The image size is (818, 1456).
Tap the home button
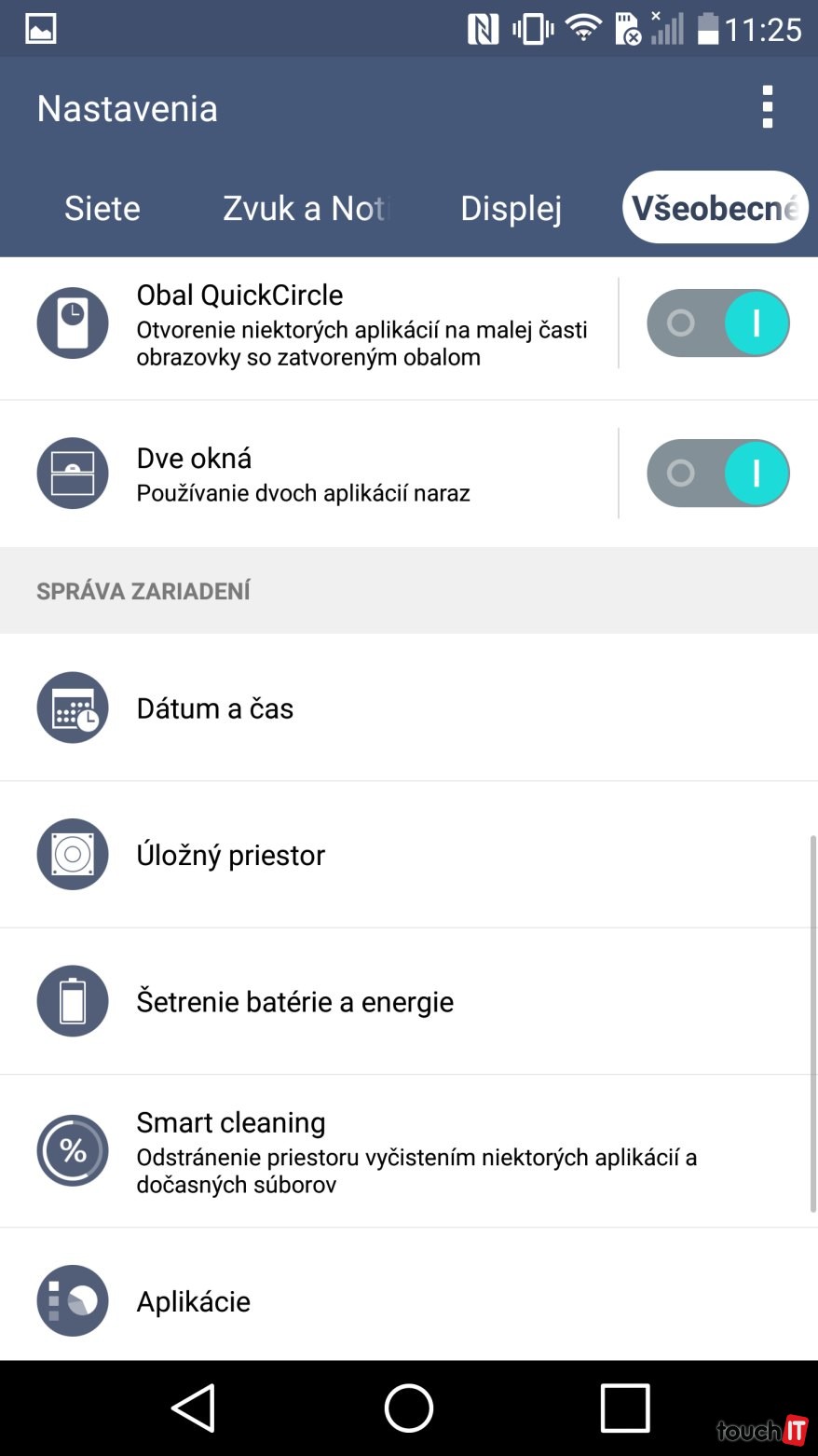[409, 1408]
